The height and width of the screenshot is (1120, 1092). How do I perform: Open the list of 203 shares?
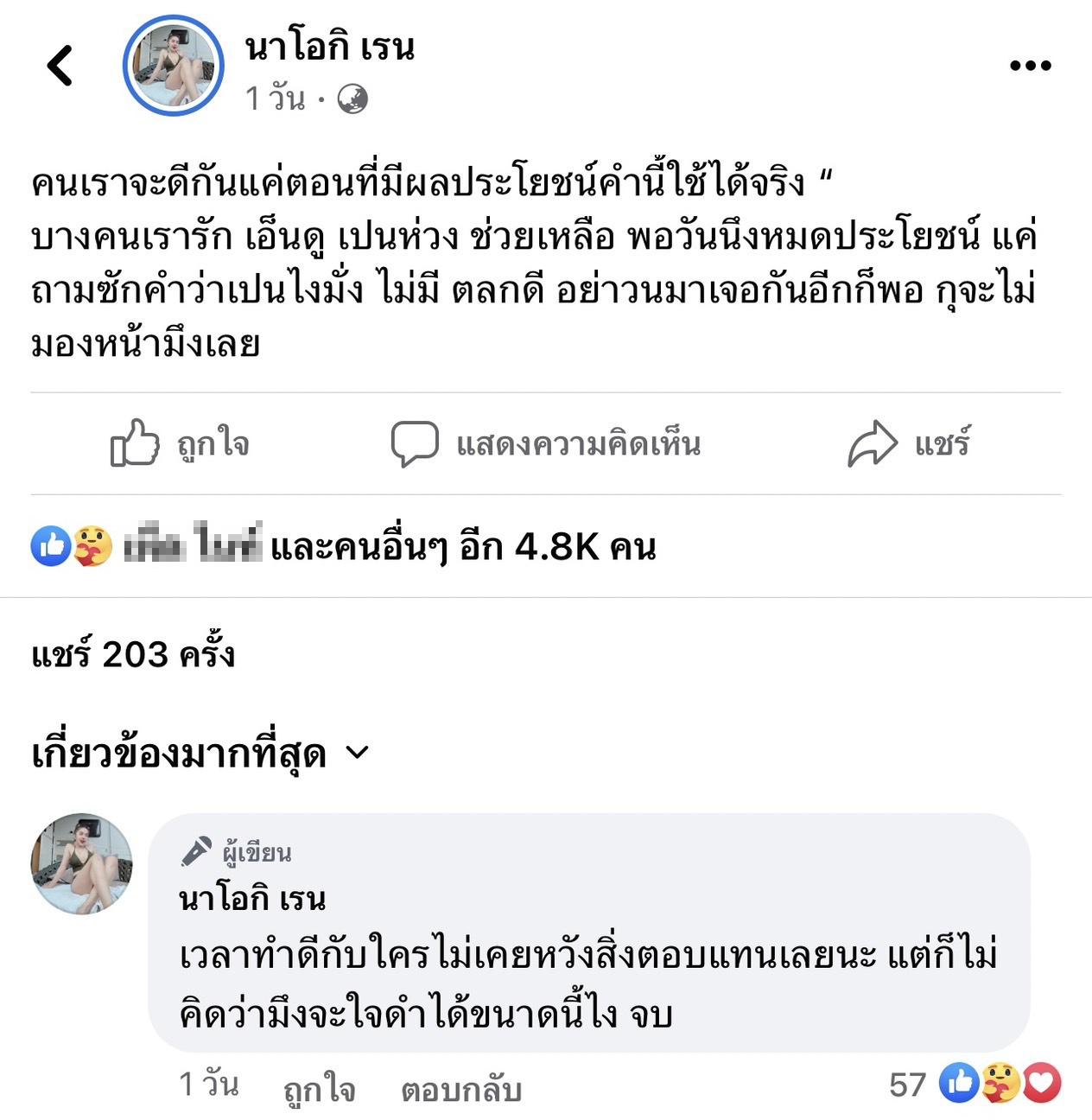tap(133, 654)
